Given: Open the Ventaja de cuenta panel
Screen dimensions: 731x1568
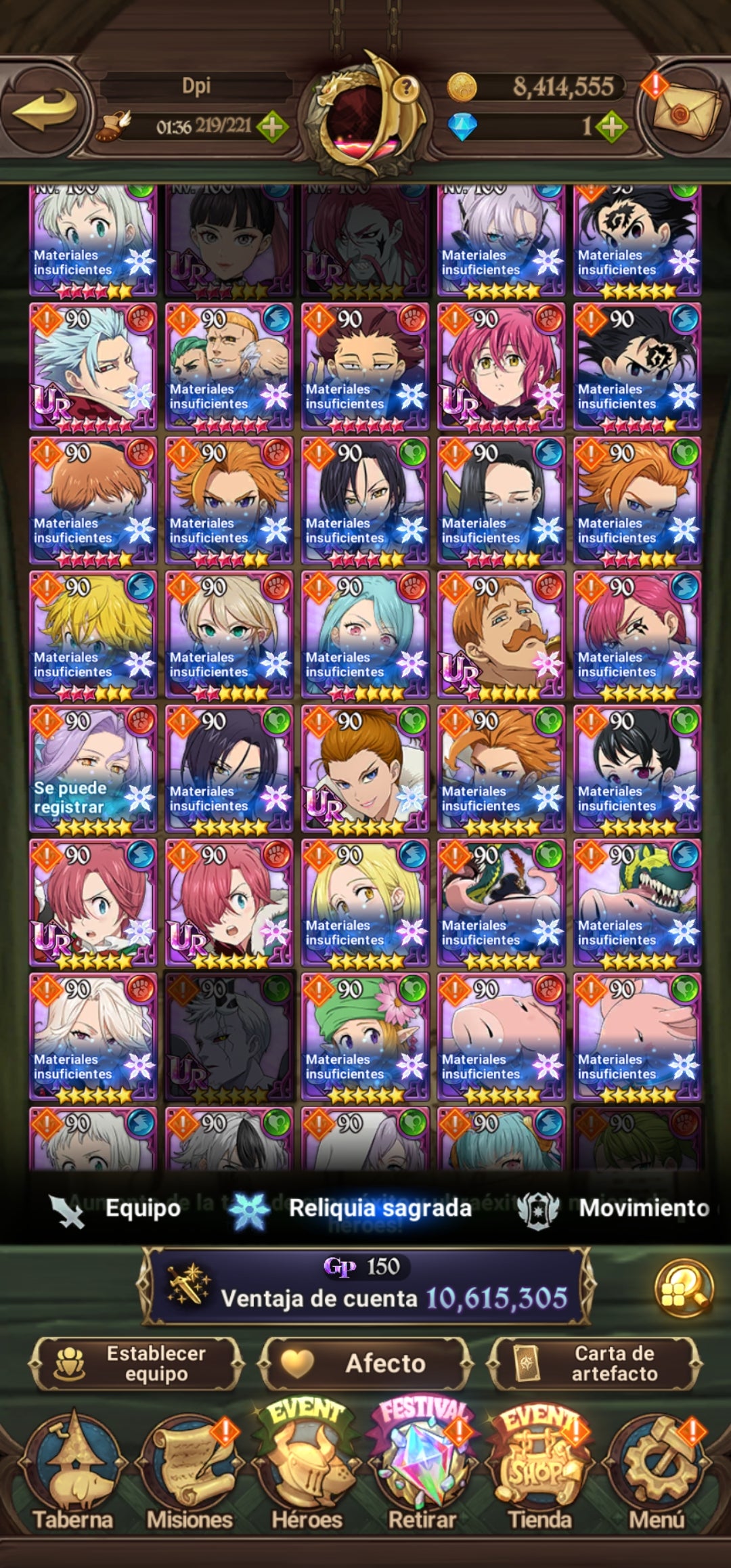Looking at the screenshot, I should click(365, 1285).
